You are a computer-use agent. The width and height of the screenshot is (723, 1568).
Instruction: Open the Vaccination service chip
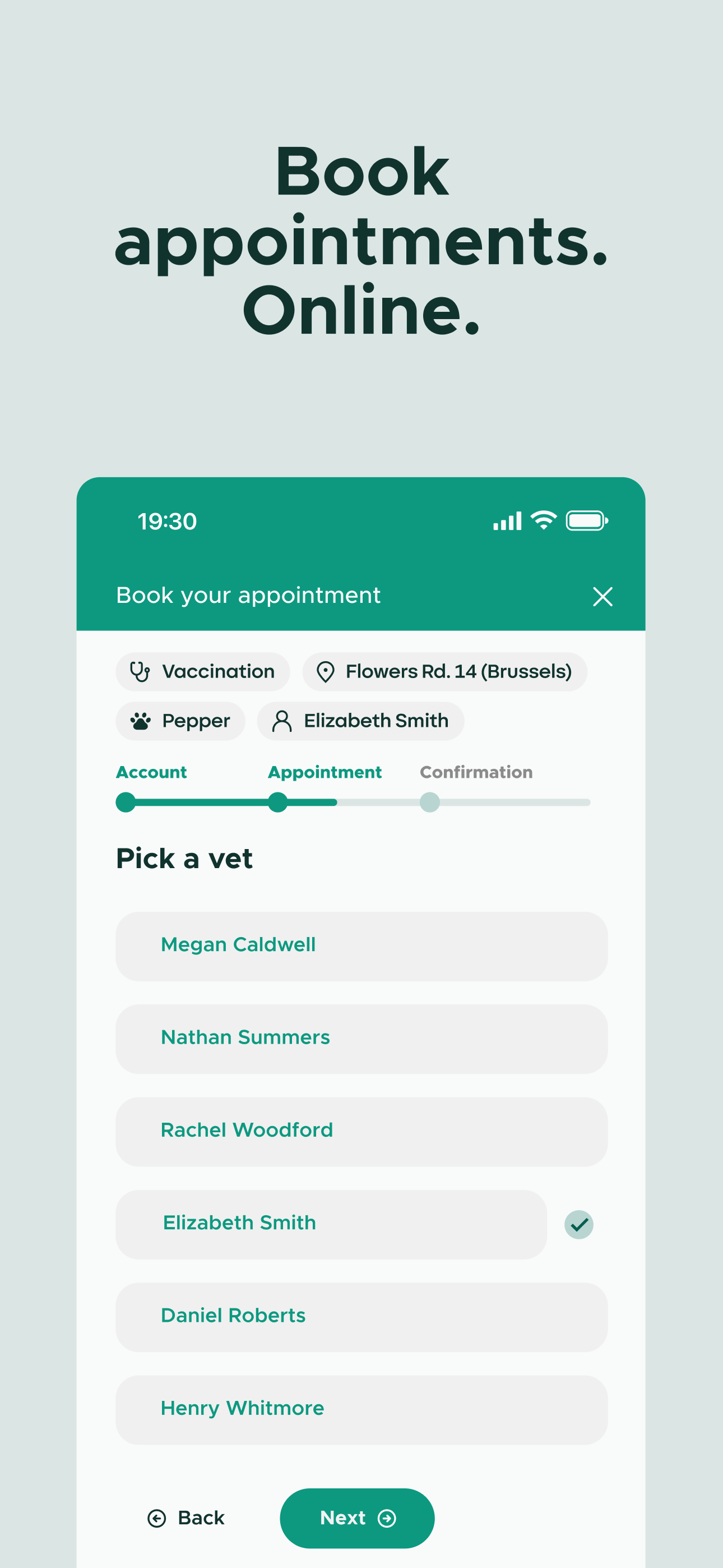pos(203,671)
